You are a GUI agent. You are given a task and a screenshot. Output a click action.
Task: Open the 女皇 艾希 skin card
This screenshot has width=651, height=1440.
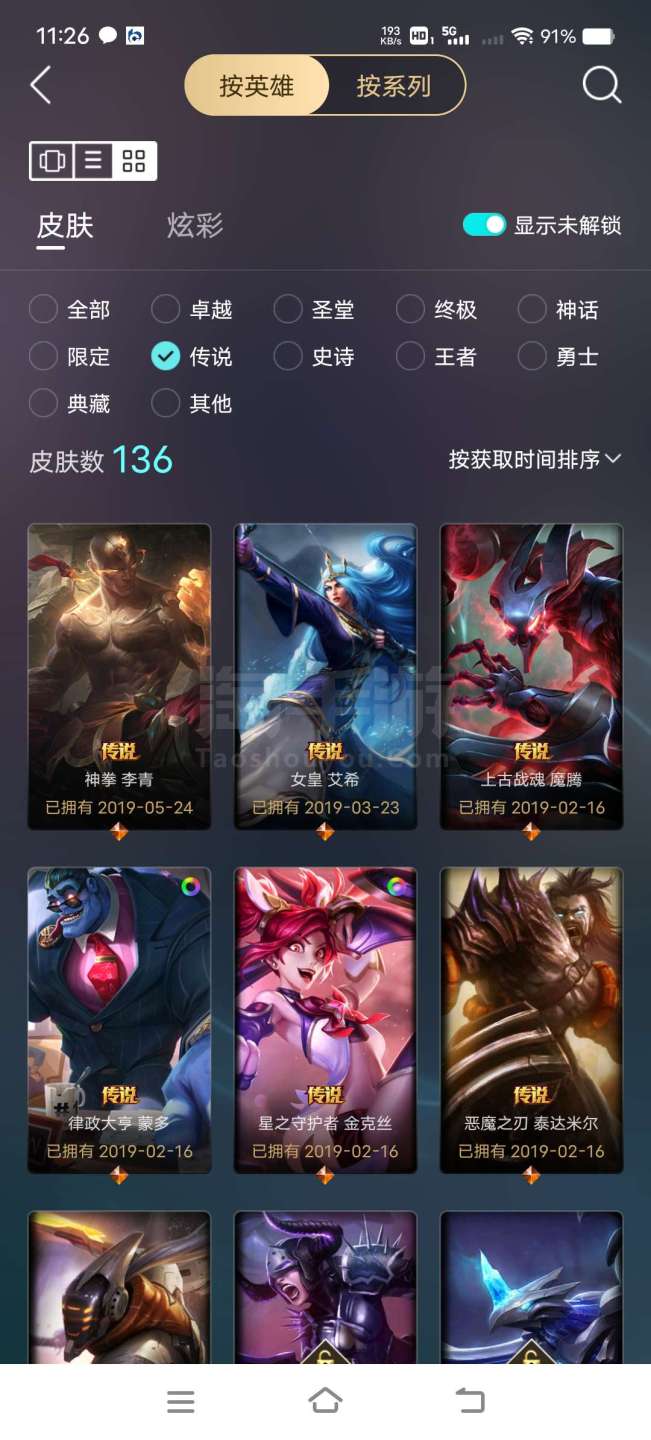[325, 675]
